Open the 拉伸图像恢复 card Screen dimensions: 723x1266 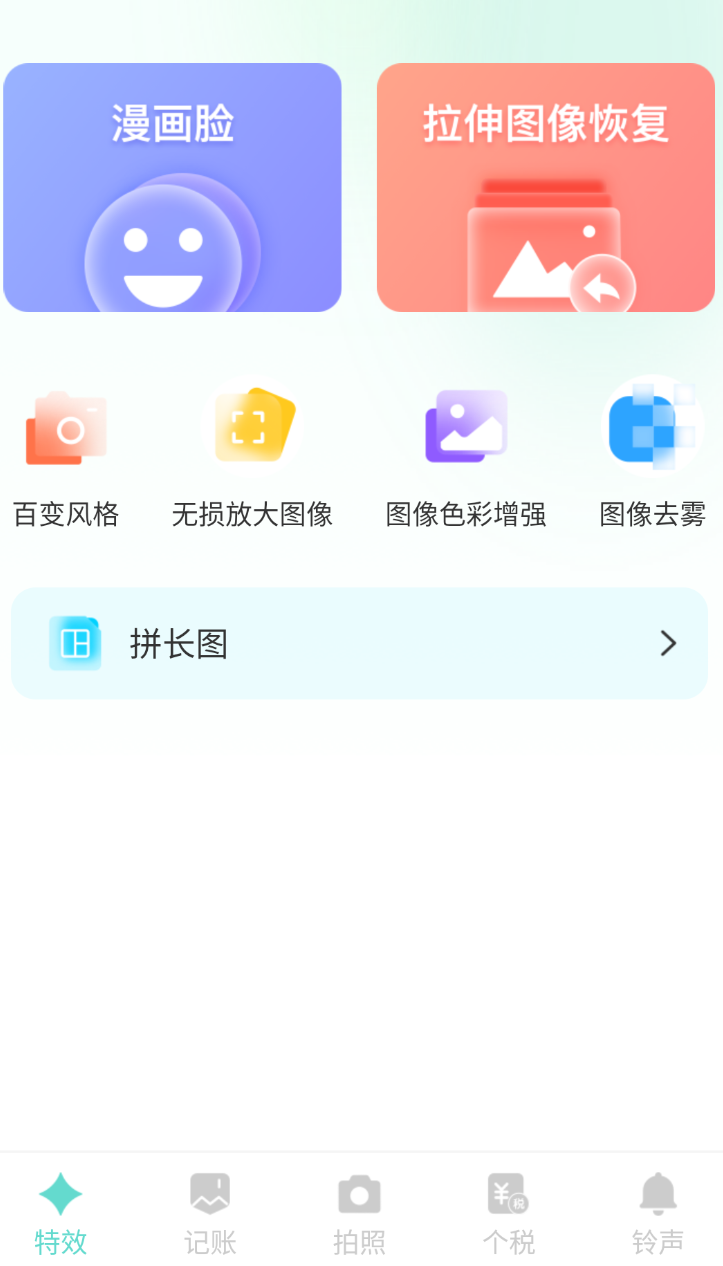coord(546,188)
